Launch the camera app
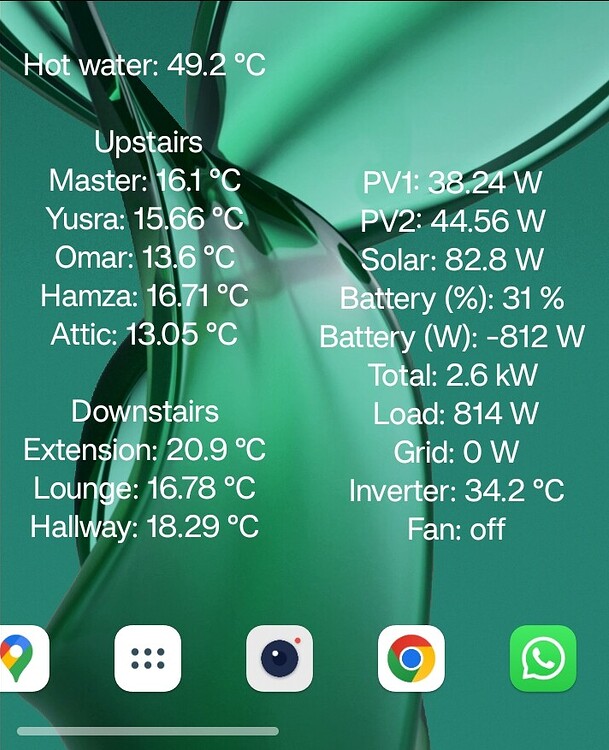The image size is (609, 750). point(279,658)
